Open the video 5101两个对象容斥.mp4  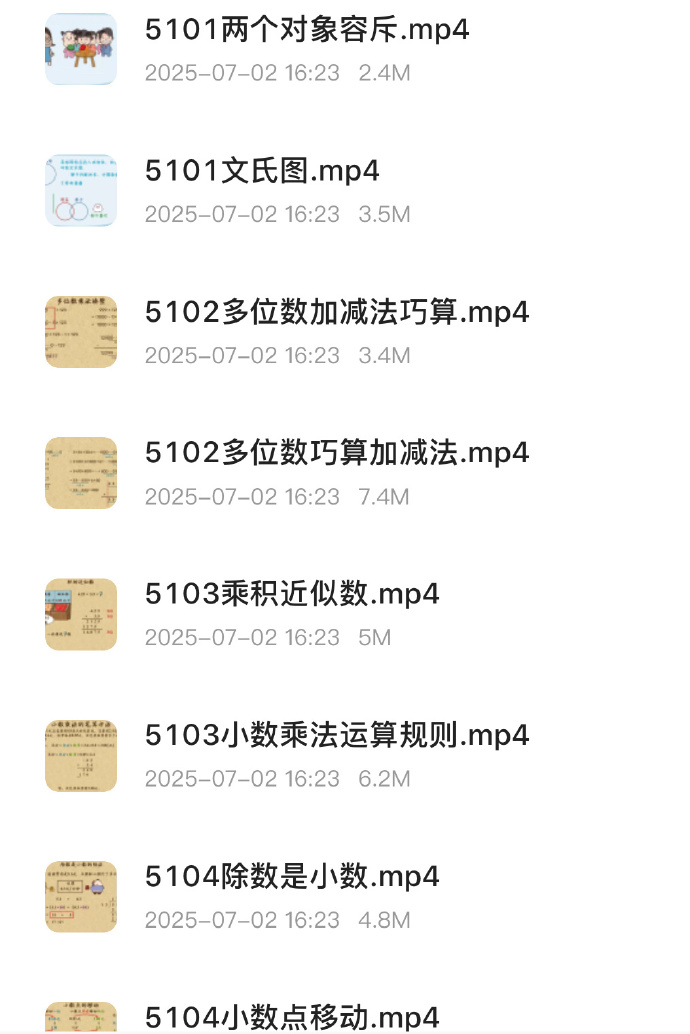(x=307, y=30)
